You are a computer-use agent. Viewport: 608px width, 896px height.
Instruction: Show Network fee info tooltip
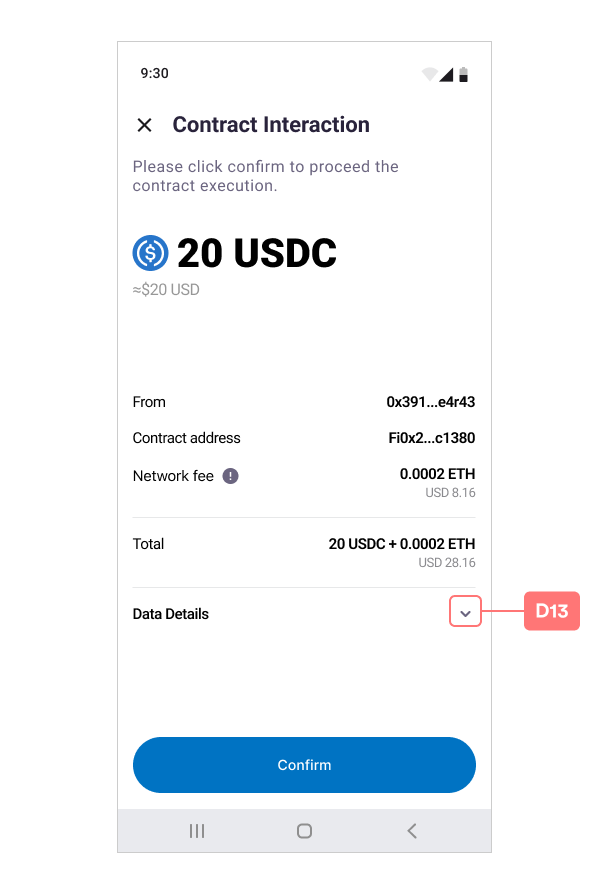[x=230, y=476]
